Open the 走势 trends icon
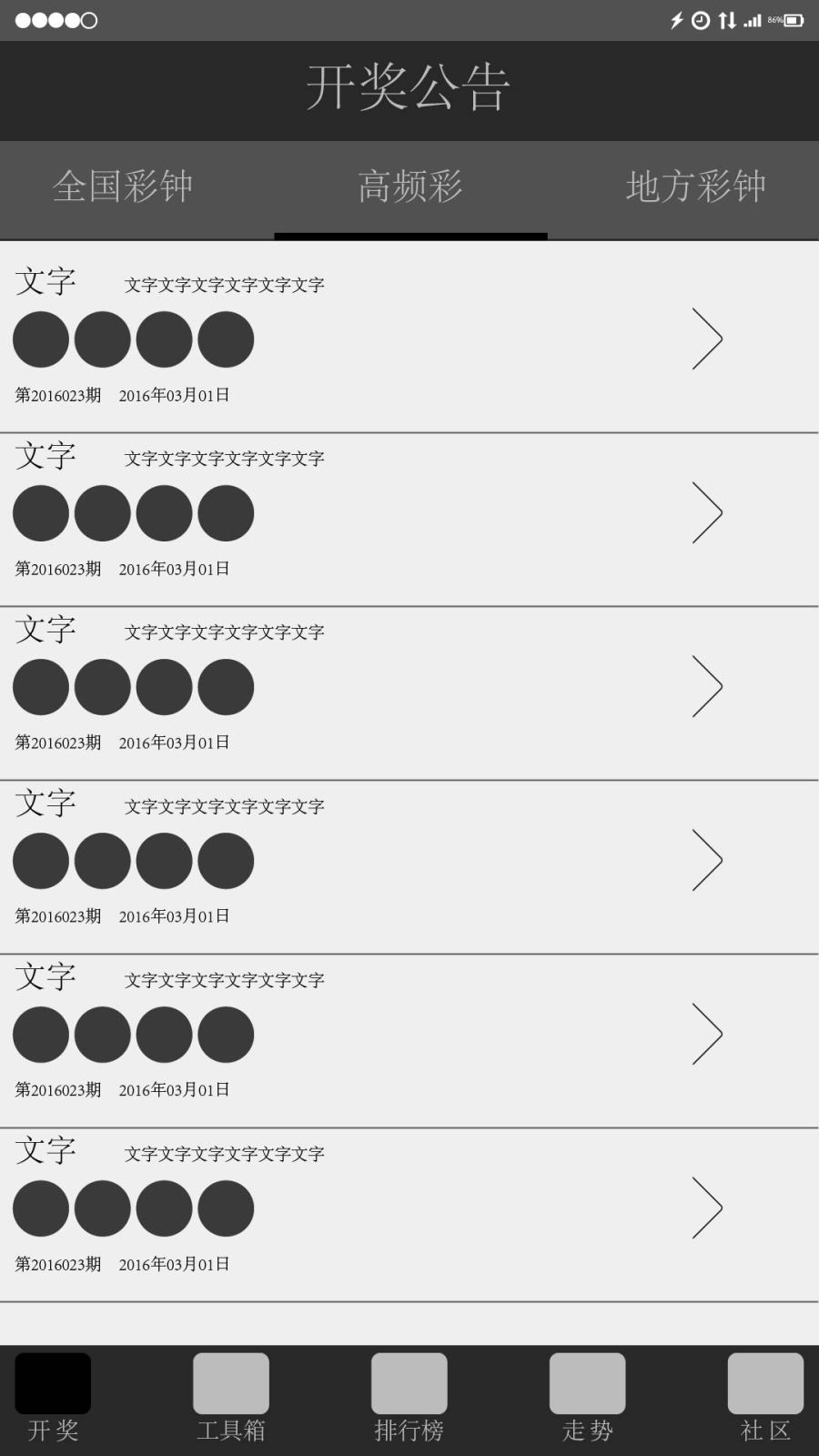Screen dimensions: 819x1456 (x=586, y=1392)
